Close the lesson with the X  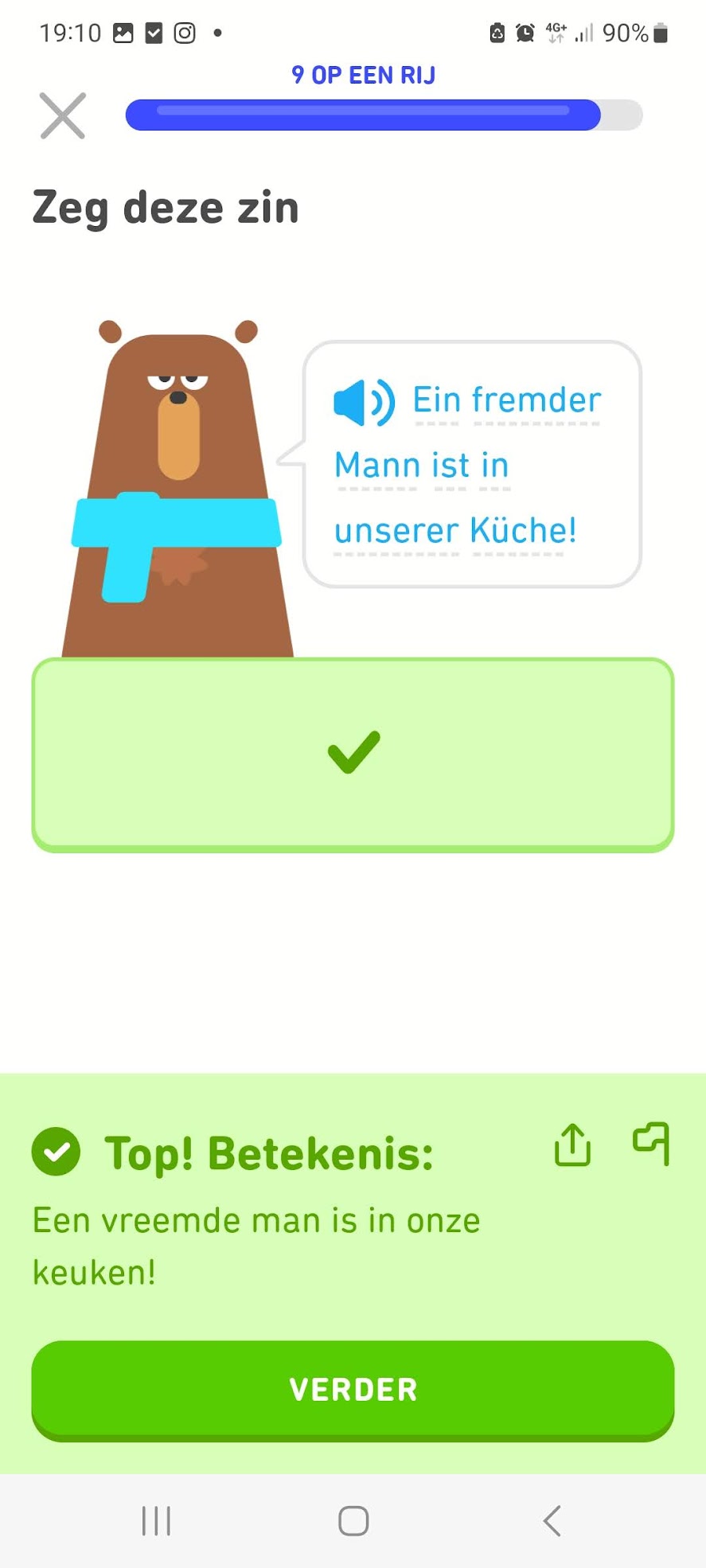coord(63,116)
